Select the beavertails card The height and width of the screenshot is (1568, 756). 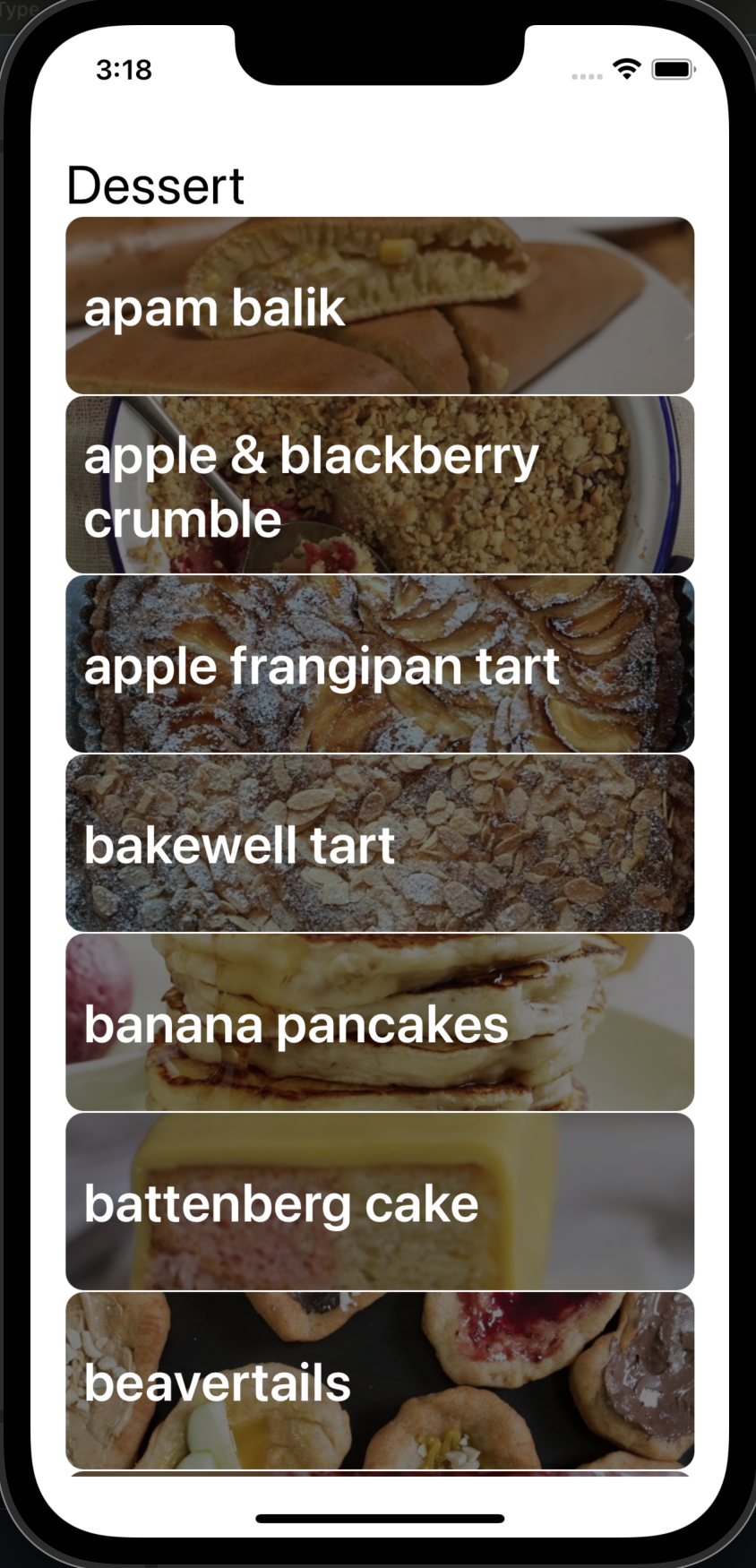(380, 1381)
